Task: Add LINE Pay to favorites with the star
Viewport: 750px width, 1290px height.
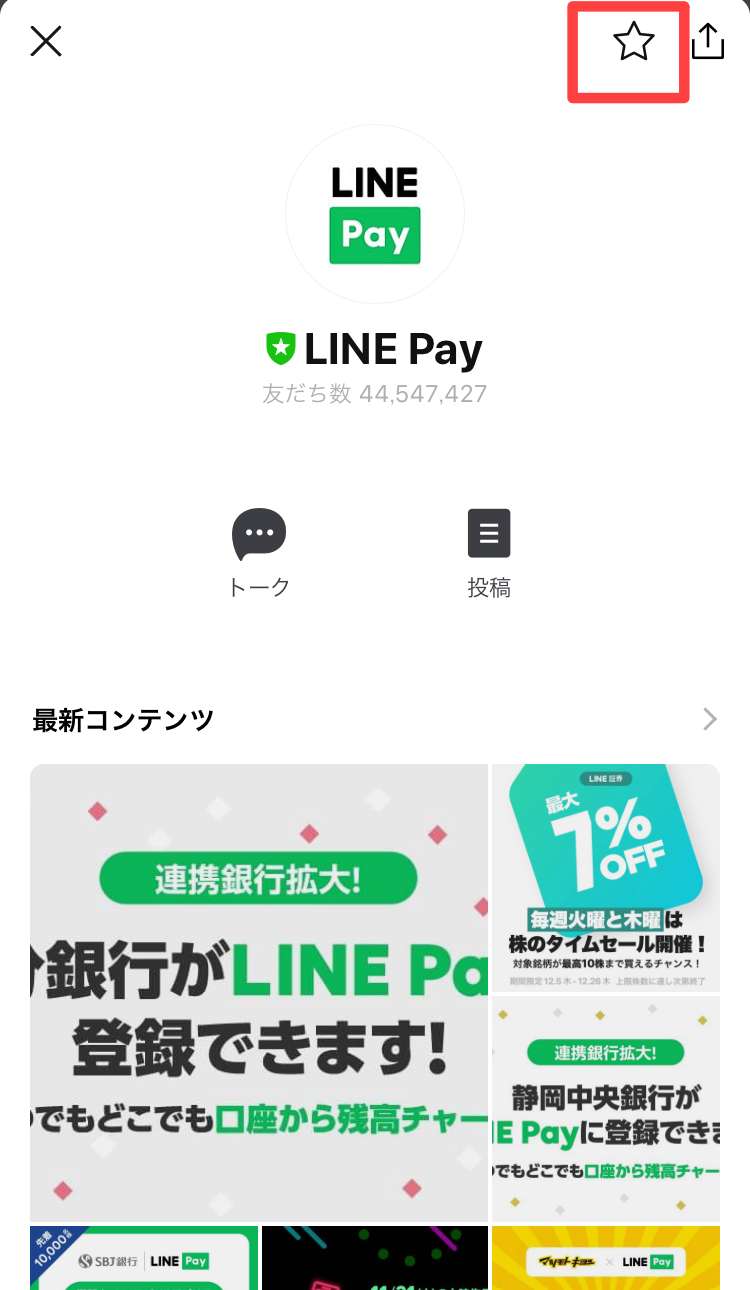Action: point(633,43)
